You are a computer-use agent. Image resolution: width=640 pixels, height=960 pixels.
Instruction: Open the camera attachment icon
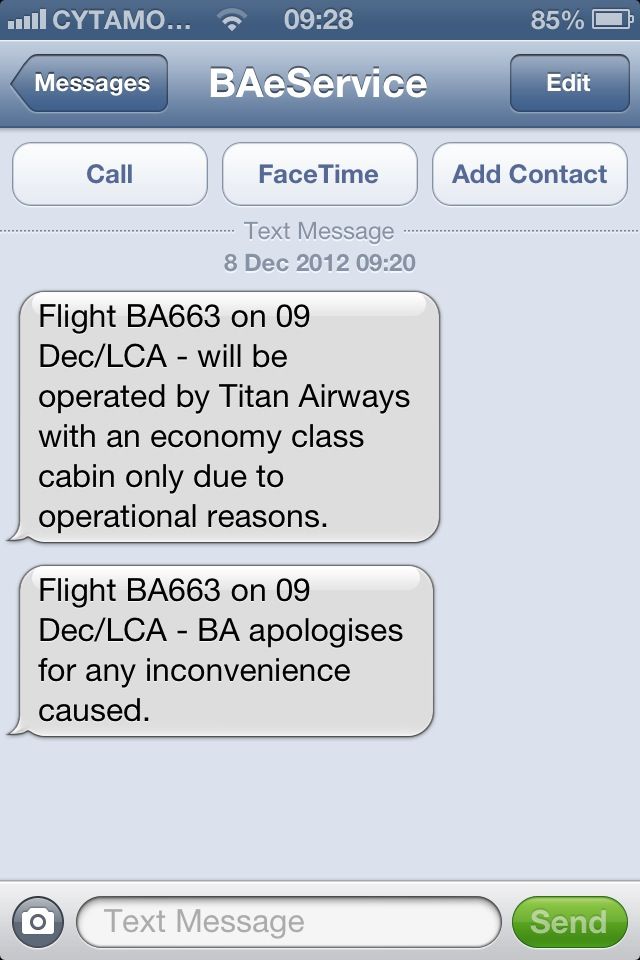pyautogui.click(x=37, y=921)
